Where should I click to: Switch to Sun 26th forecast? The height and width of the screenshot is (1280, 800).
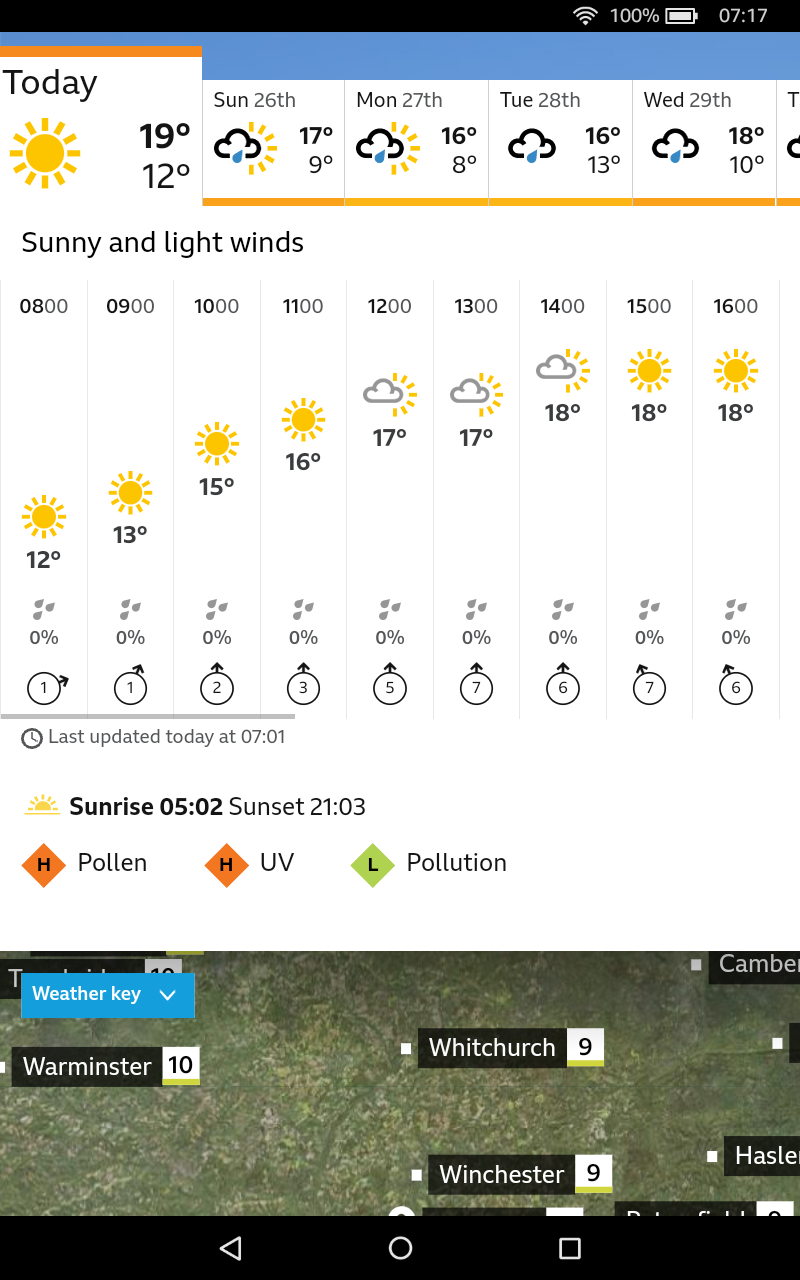click(x=273, y=140)
